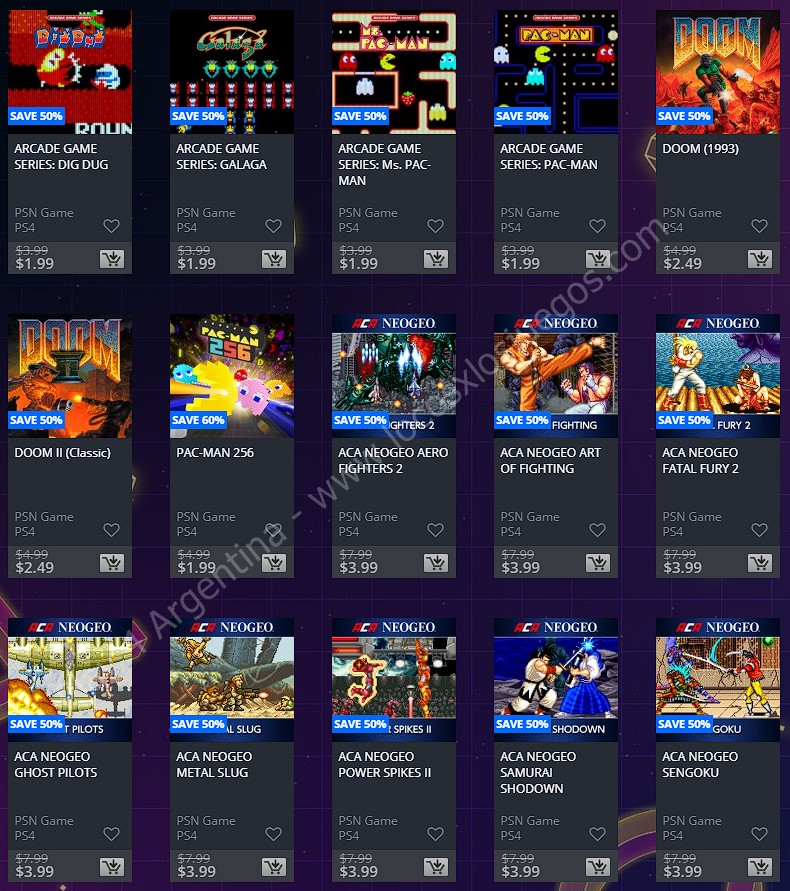Add PAC-MAN 256 to cart

[x=273, y=564]
